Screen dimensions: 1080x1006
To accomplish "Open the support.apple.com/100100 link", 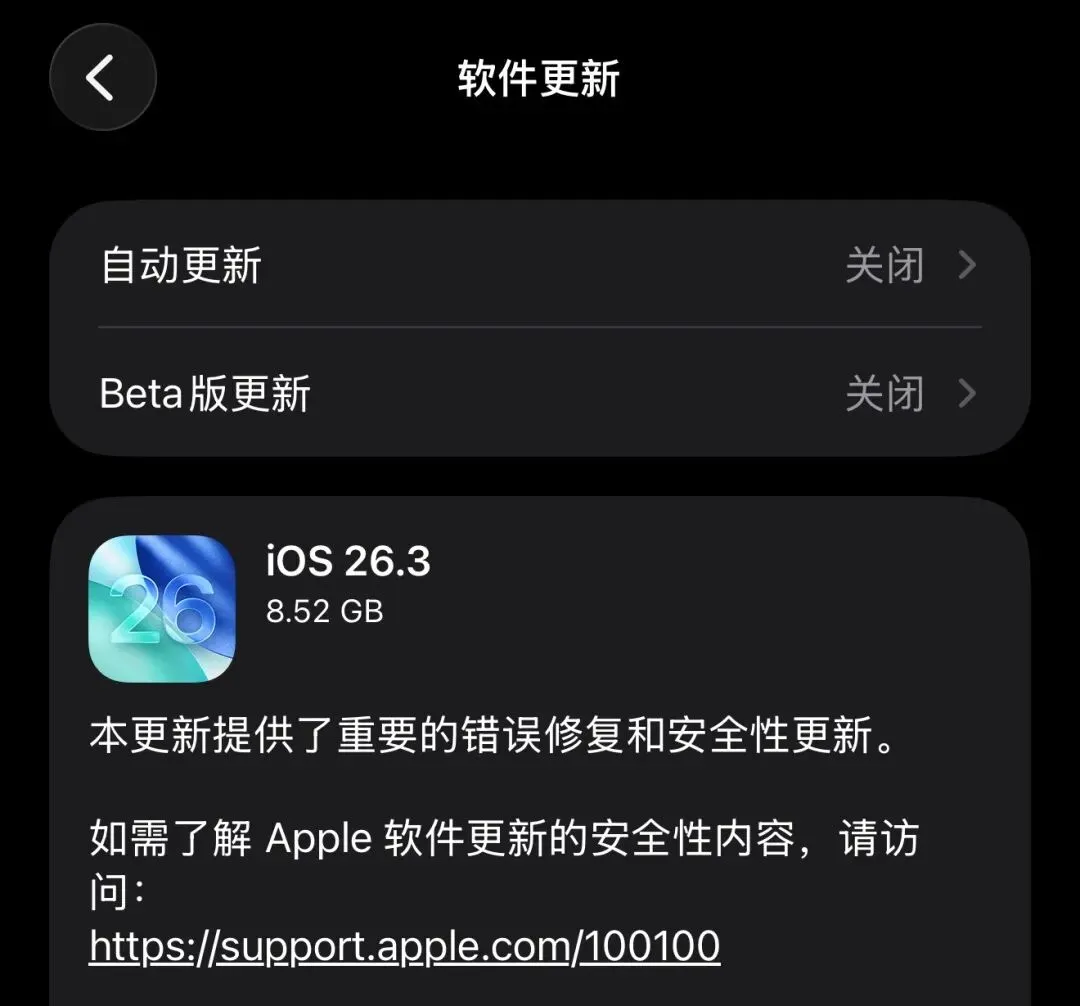I will 404,946.
